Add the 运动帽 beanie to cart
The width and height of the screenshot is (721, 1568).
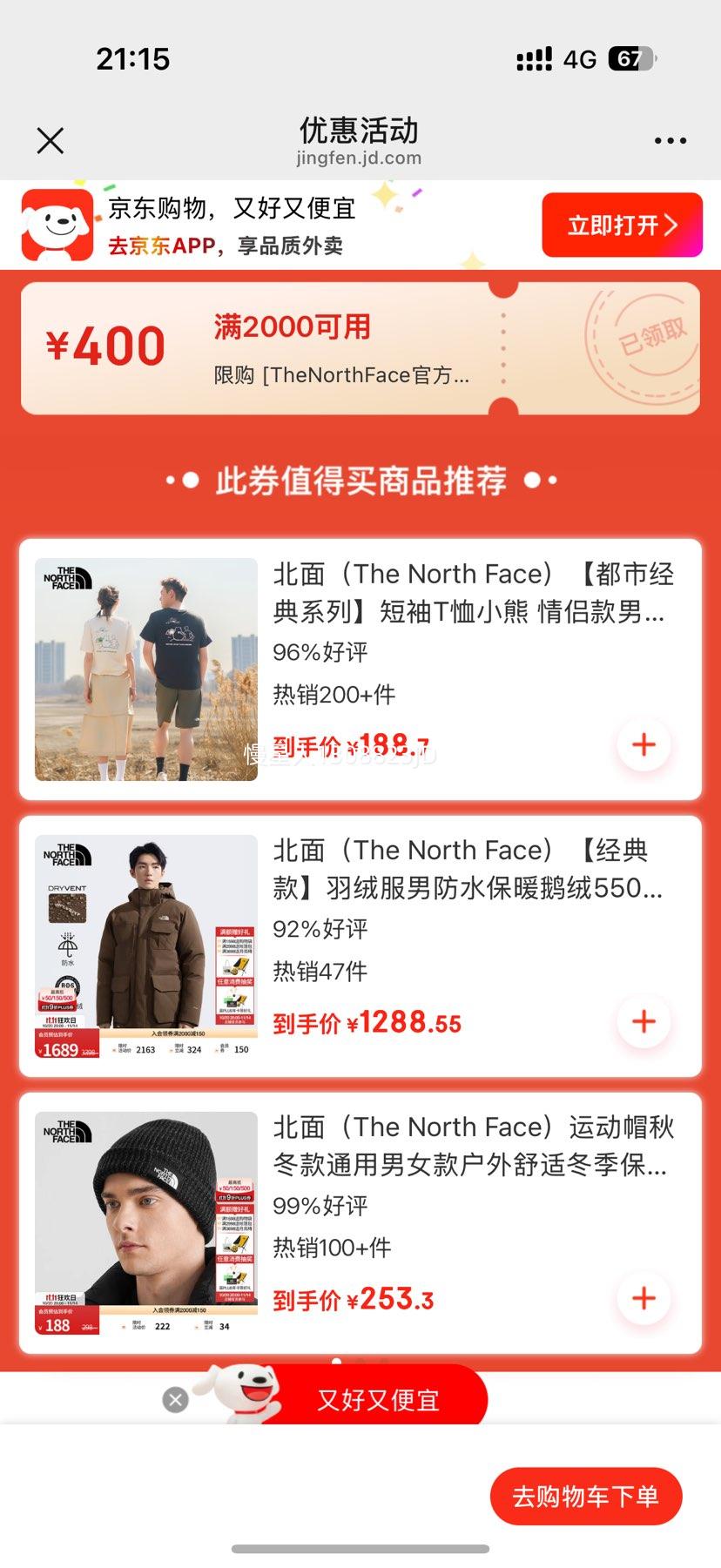[644, 1298]
